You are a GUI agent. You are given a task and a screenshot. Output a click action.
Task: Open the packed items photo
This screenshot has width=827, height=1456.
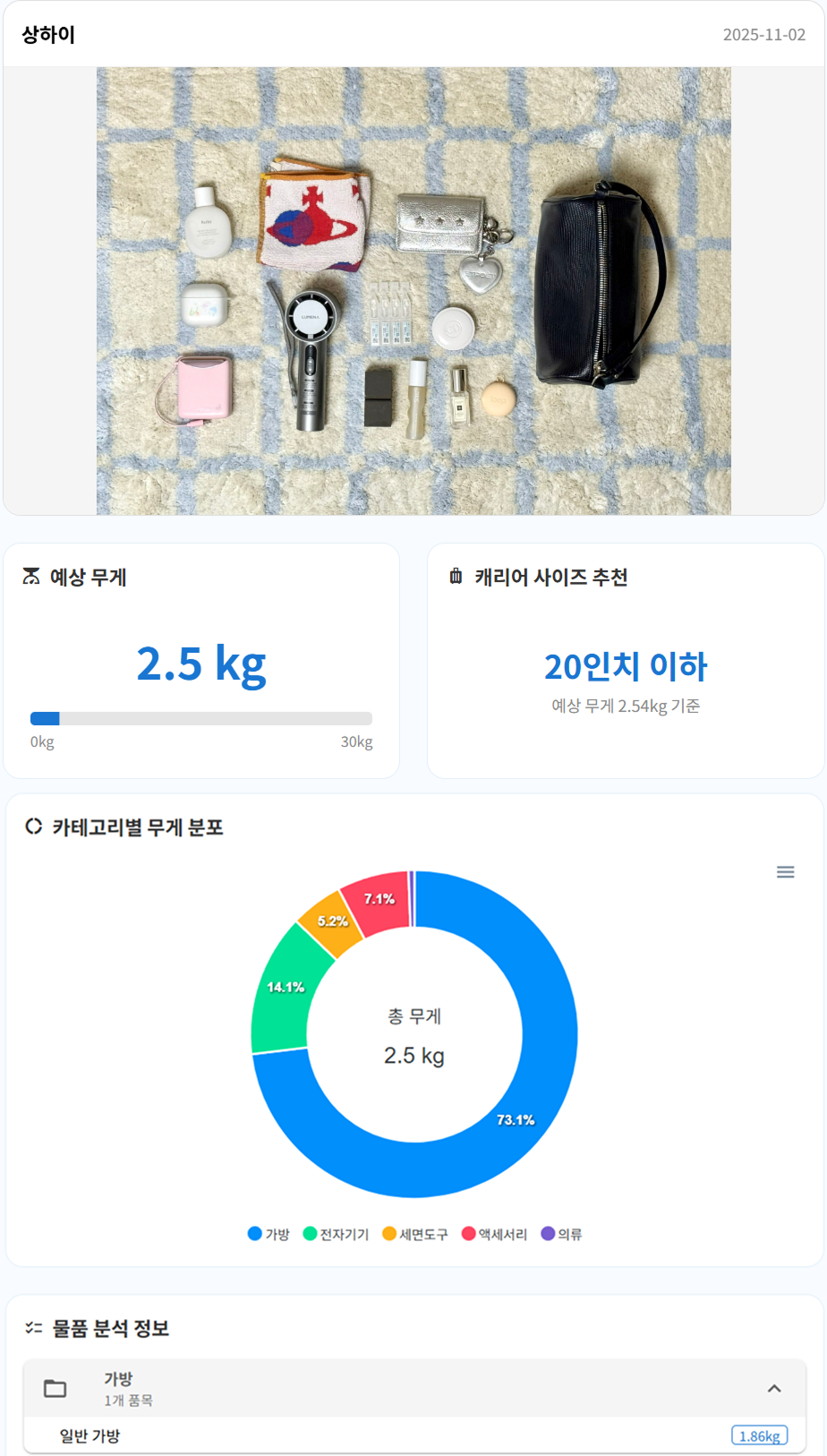pos(413,291)
